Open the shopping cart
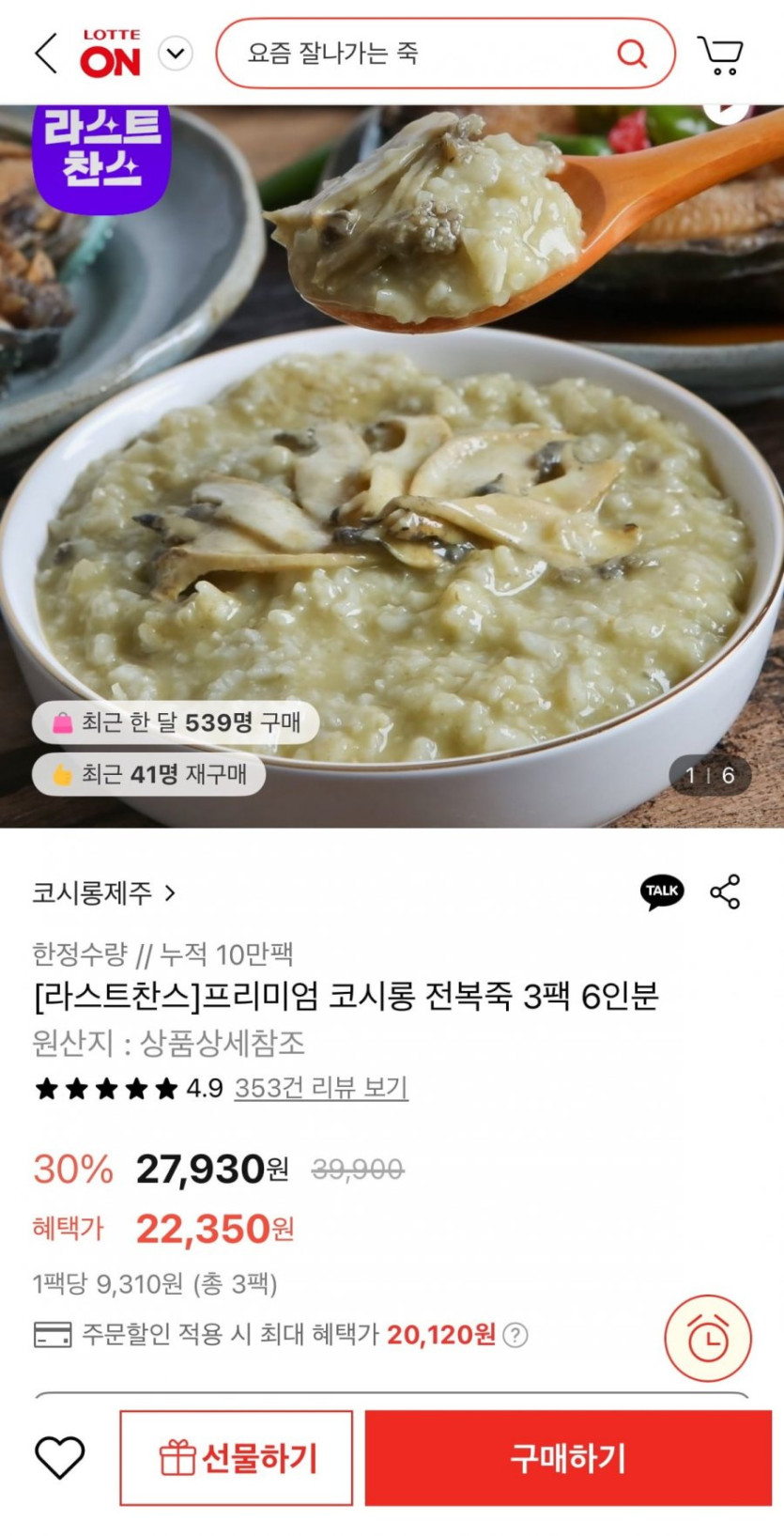The image size is (784, 1536). point(721,54)
